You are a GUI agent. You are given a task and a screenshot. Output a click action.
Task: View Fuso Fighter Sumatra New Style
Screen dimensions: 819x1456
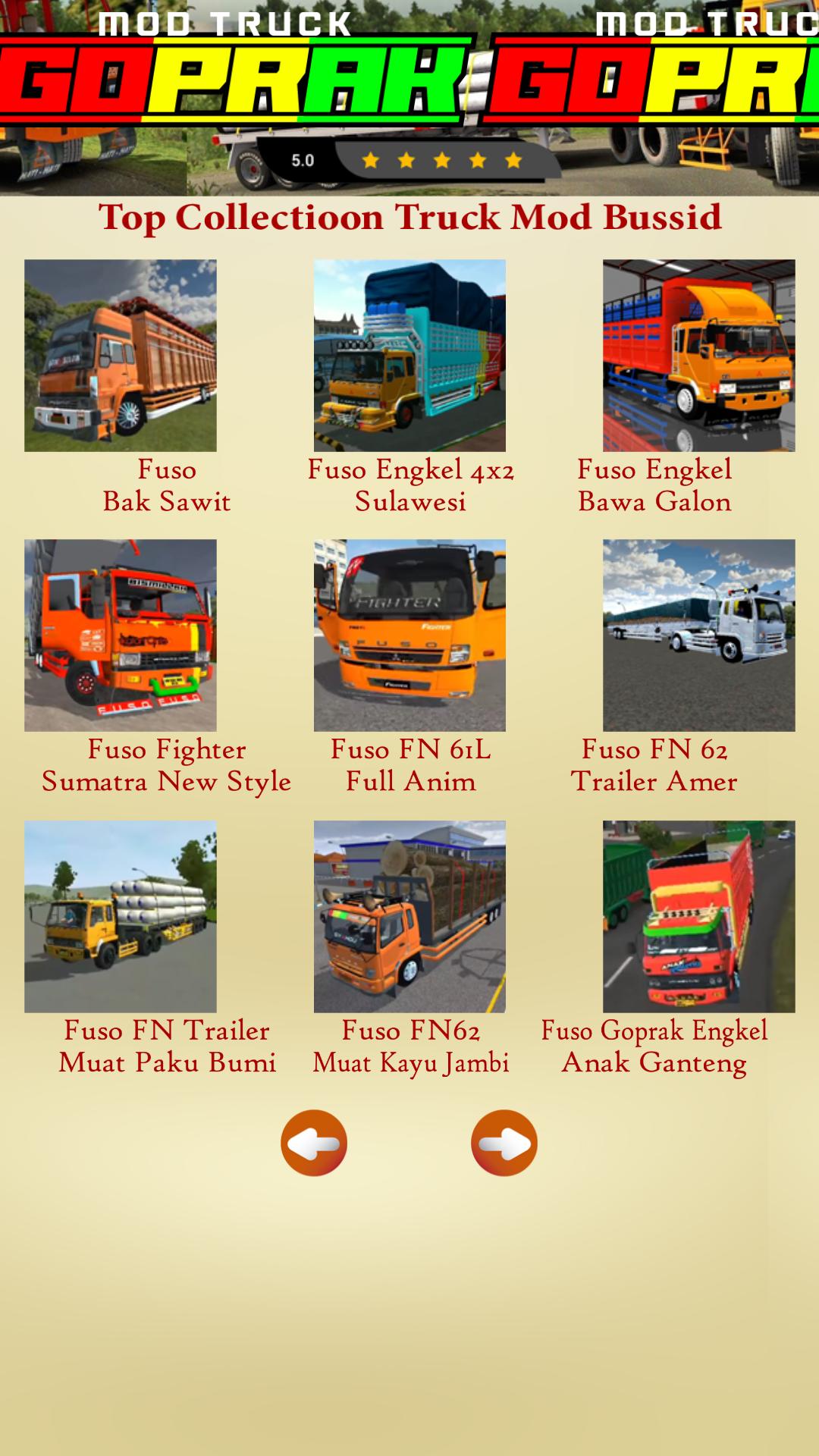coord(120,635)
